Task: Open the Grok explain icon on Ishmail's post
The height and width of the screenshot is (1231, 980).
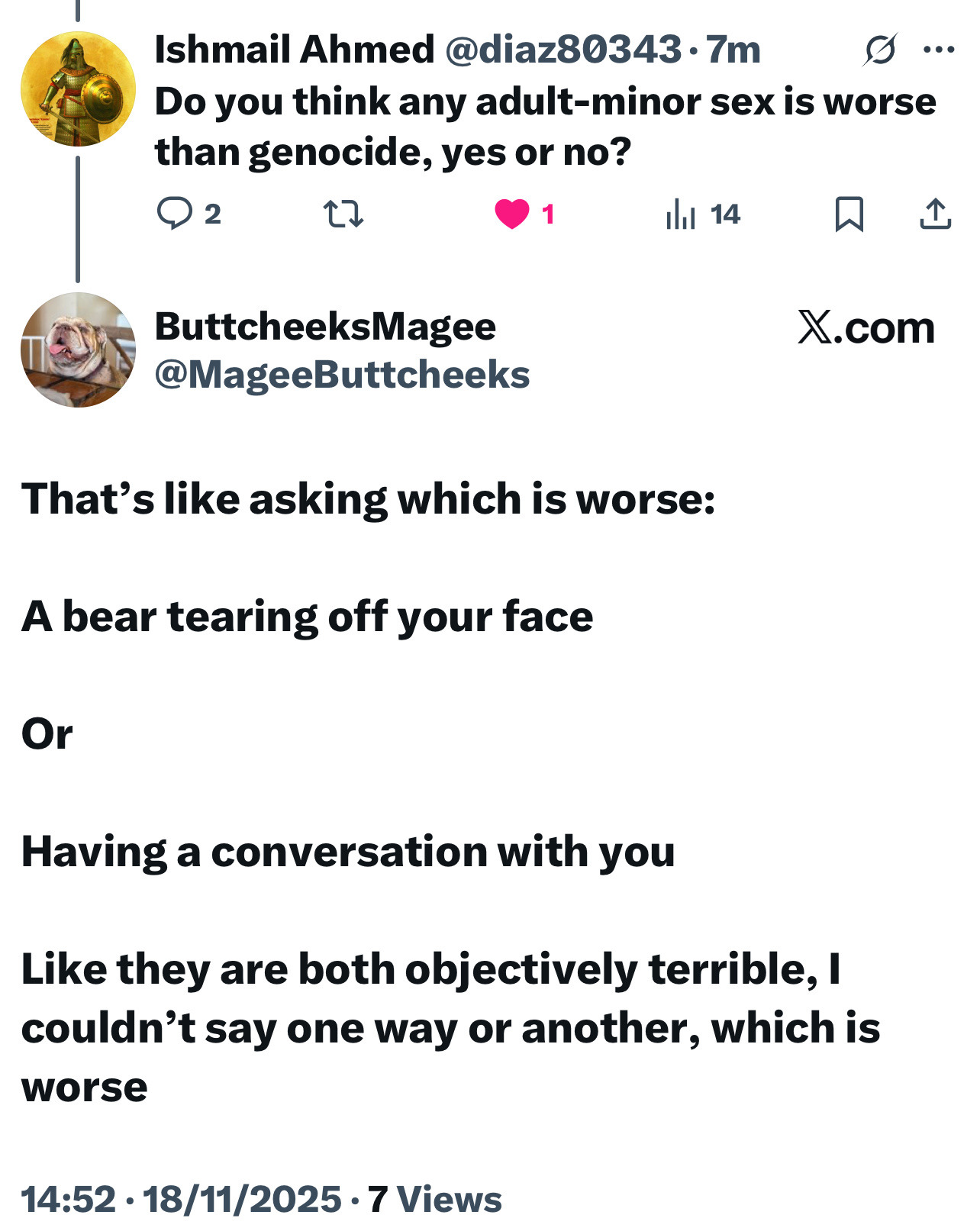Action: pyautogui.click(x=880, y=50)
